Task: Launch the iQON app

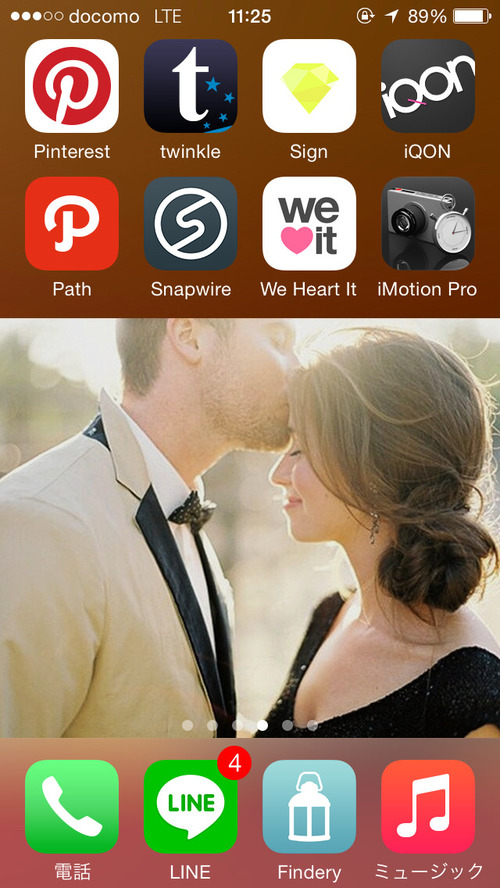Action: (428, 86)
